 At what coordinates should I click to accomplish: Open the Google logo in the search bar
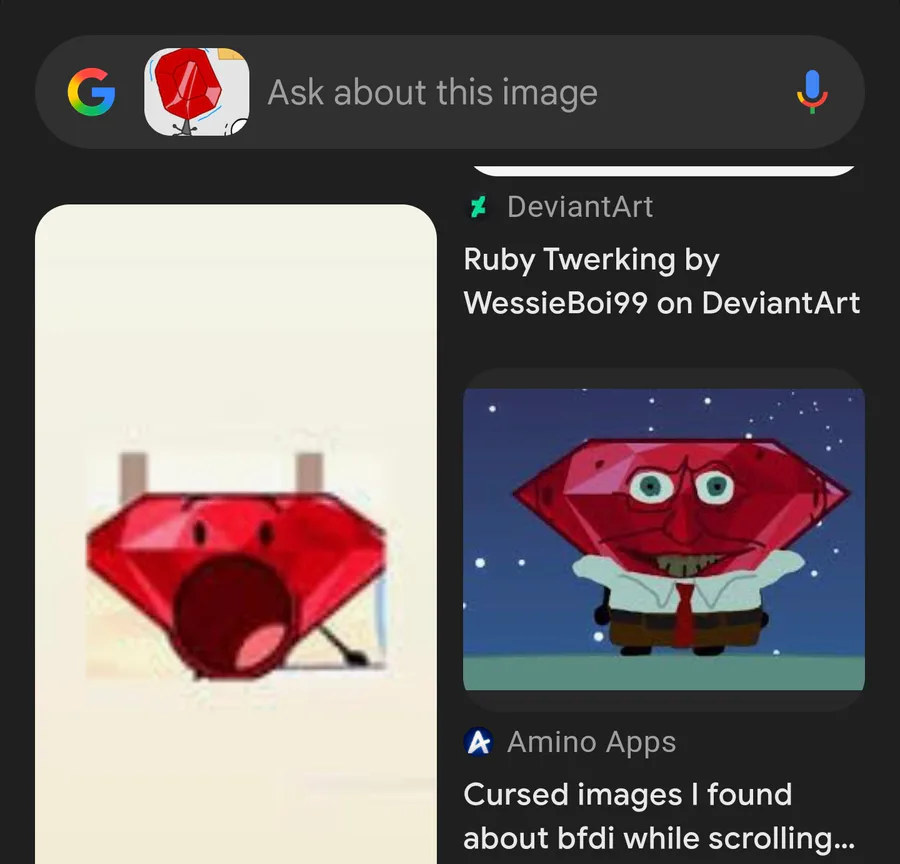[x=91, y=93]
